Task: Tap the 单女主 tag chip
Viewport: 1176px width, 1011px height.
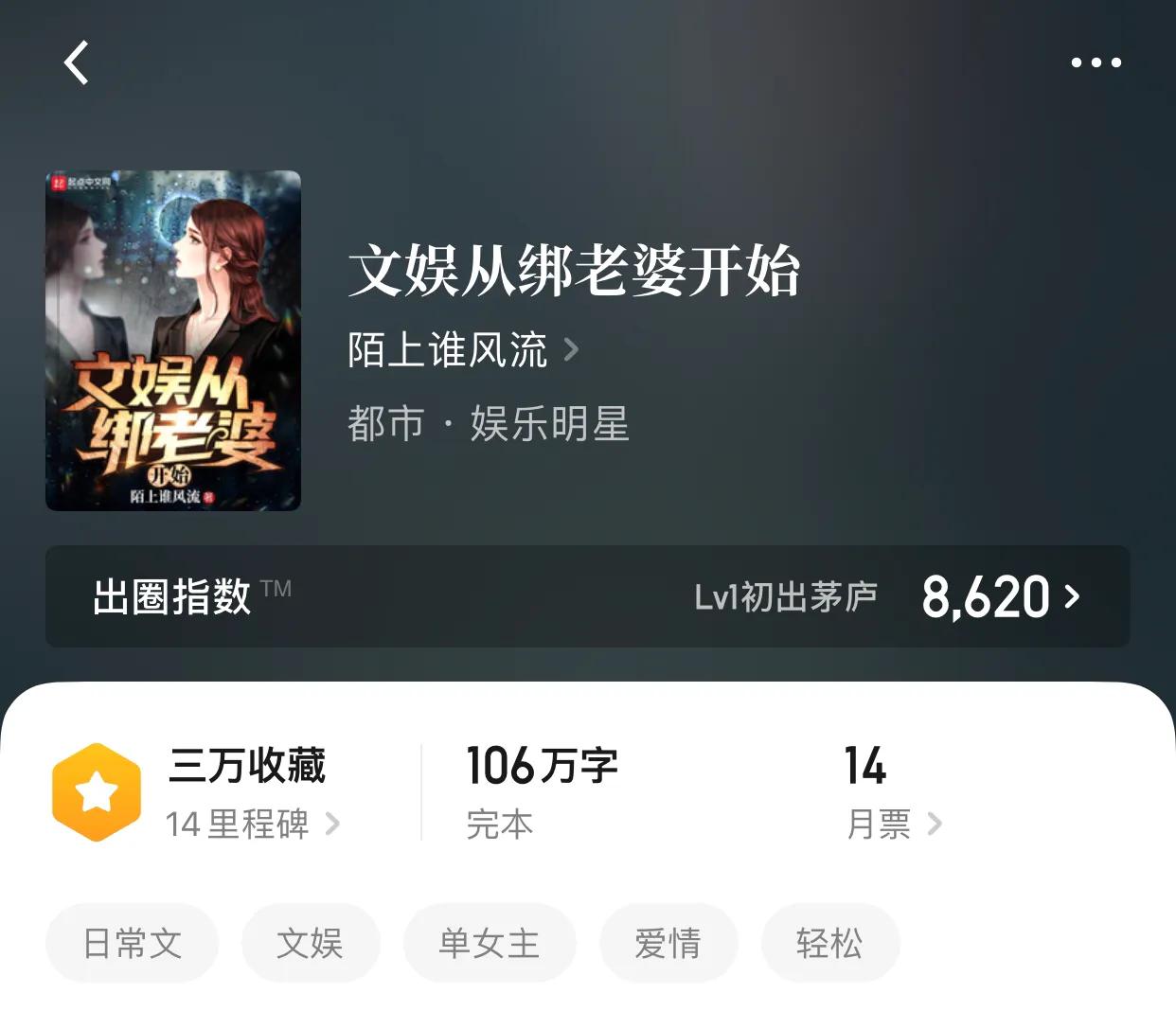Action: point(489,943)
